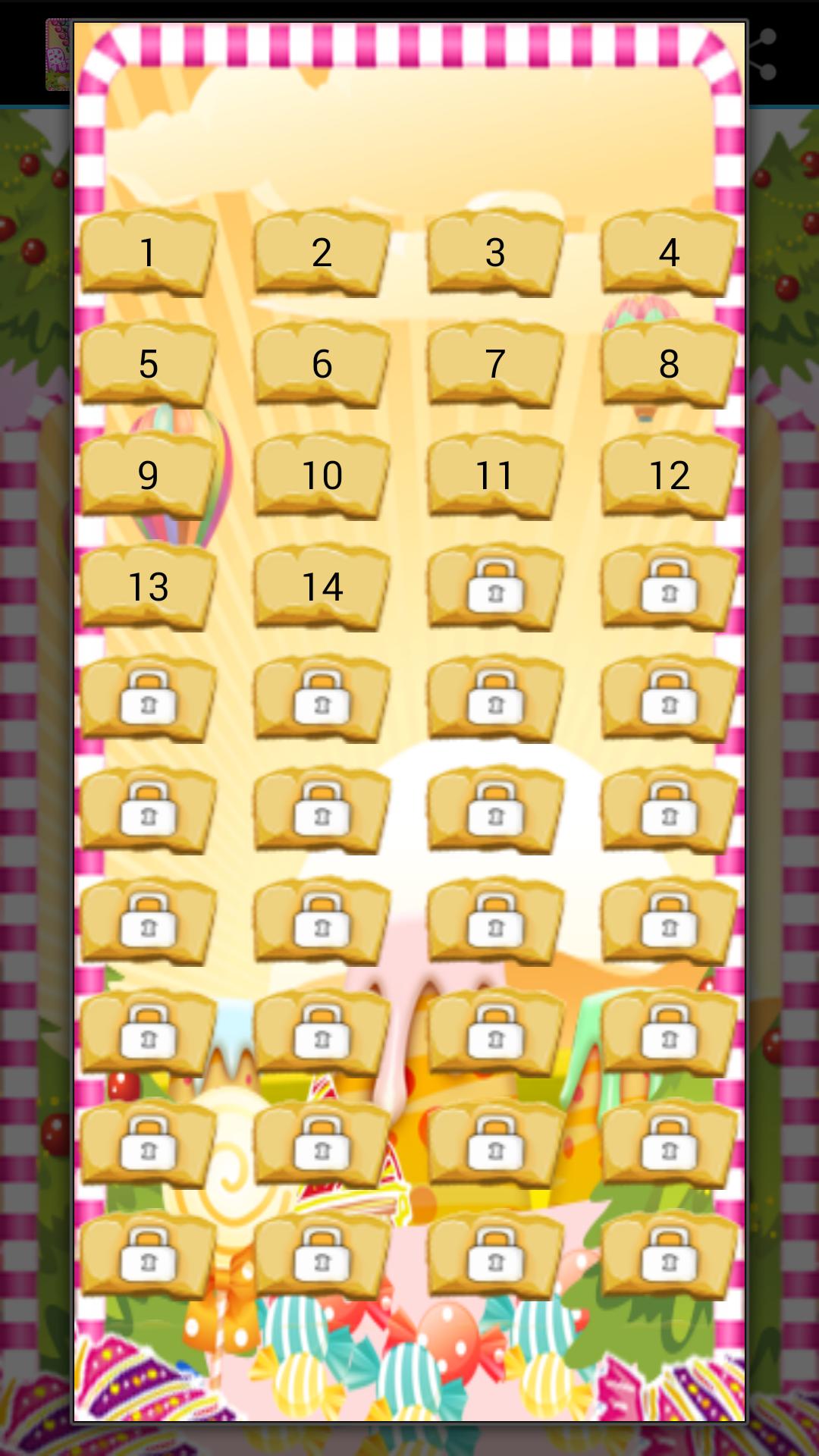
Task: Start level 3
Action: pyautogui.click(x=495, y=253)
